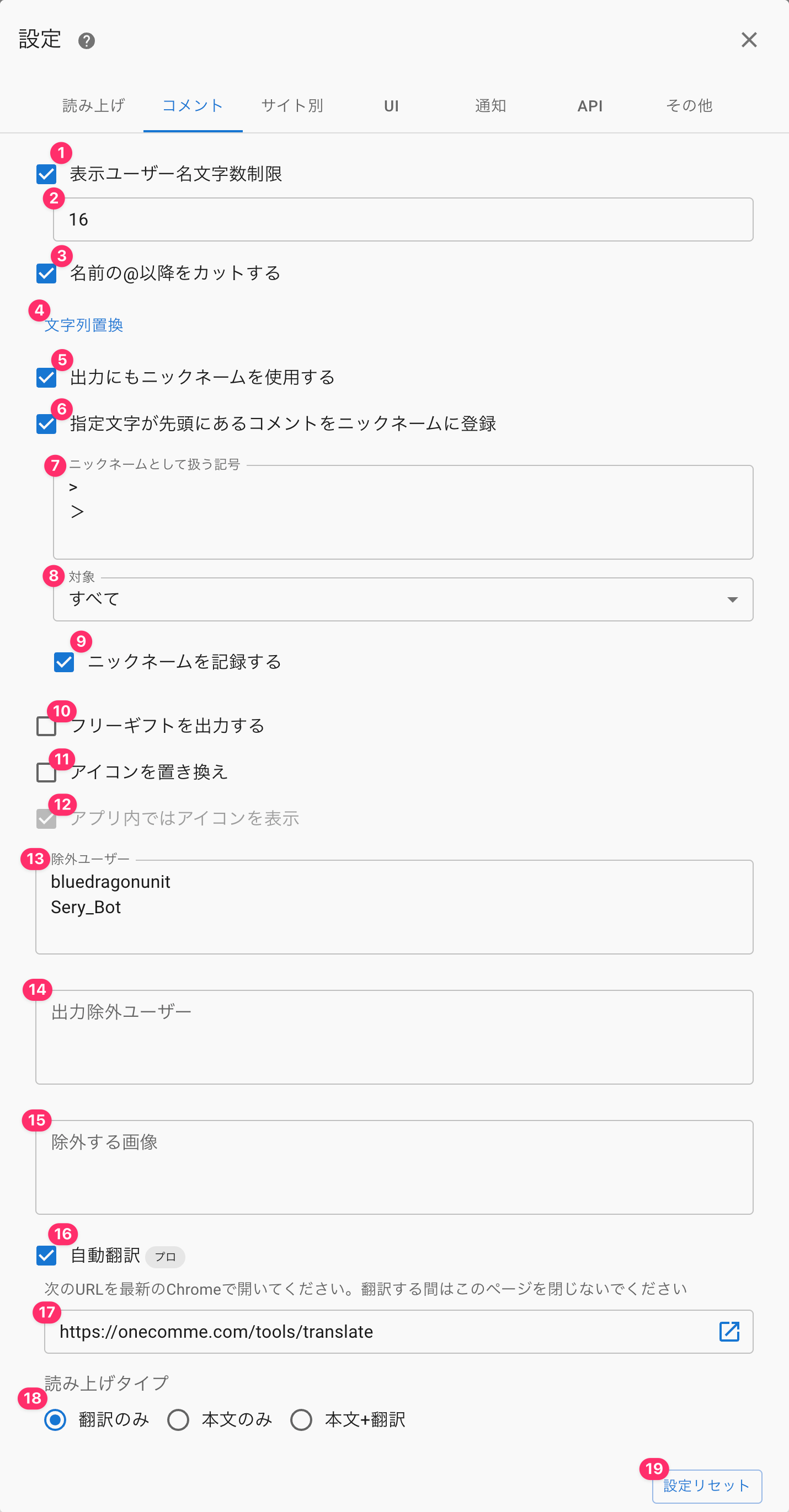Switch to the 読み上げ tab
789x1512 pixels.
click(93, 106)
